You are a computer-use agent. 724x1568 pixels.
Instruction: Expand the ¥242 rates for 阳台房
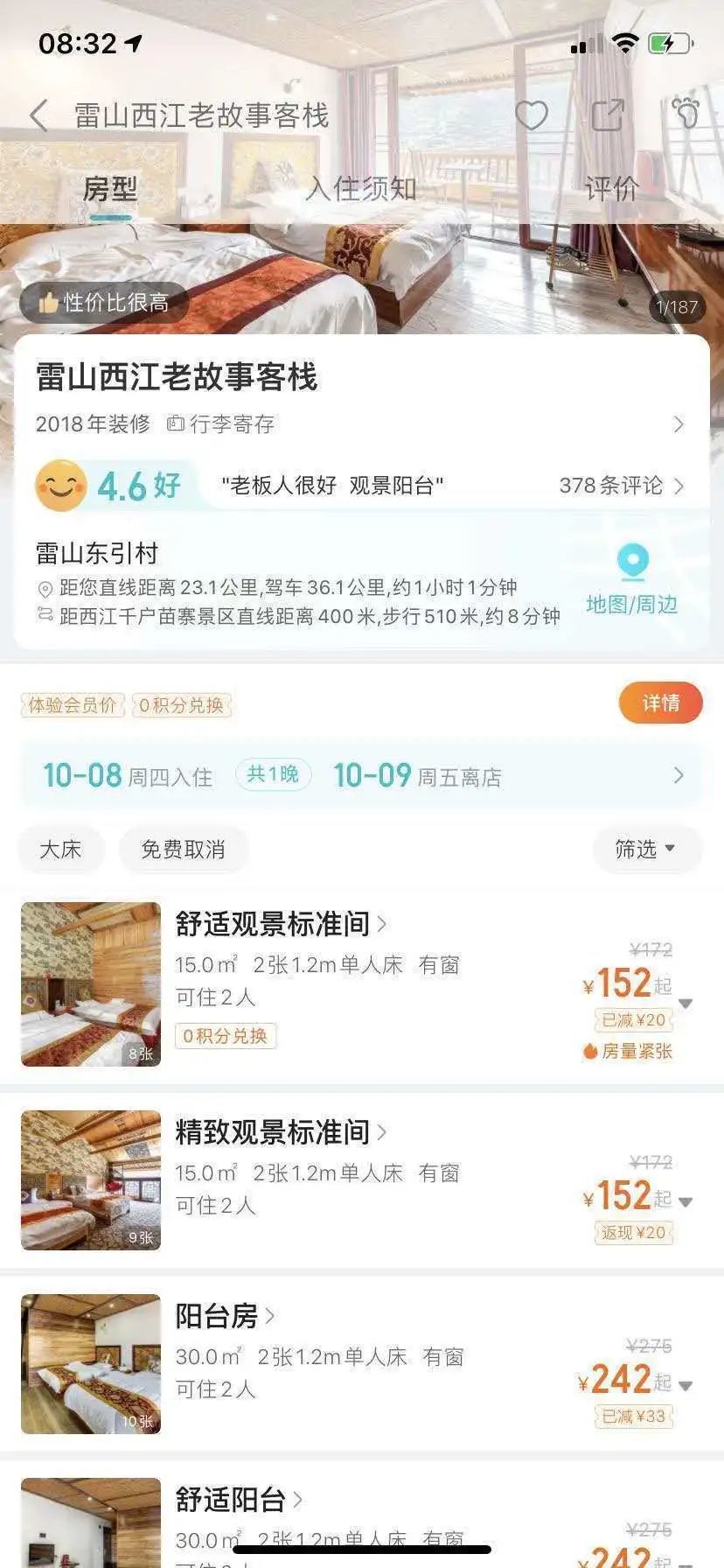coord(686,1385)
